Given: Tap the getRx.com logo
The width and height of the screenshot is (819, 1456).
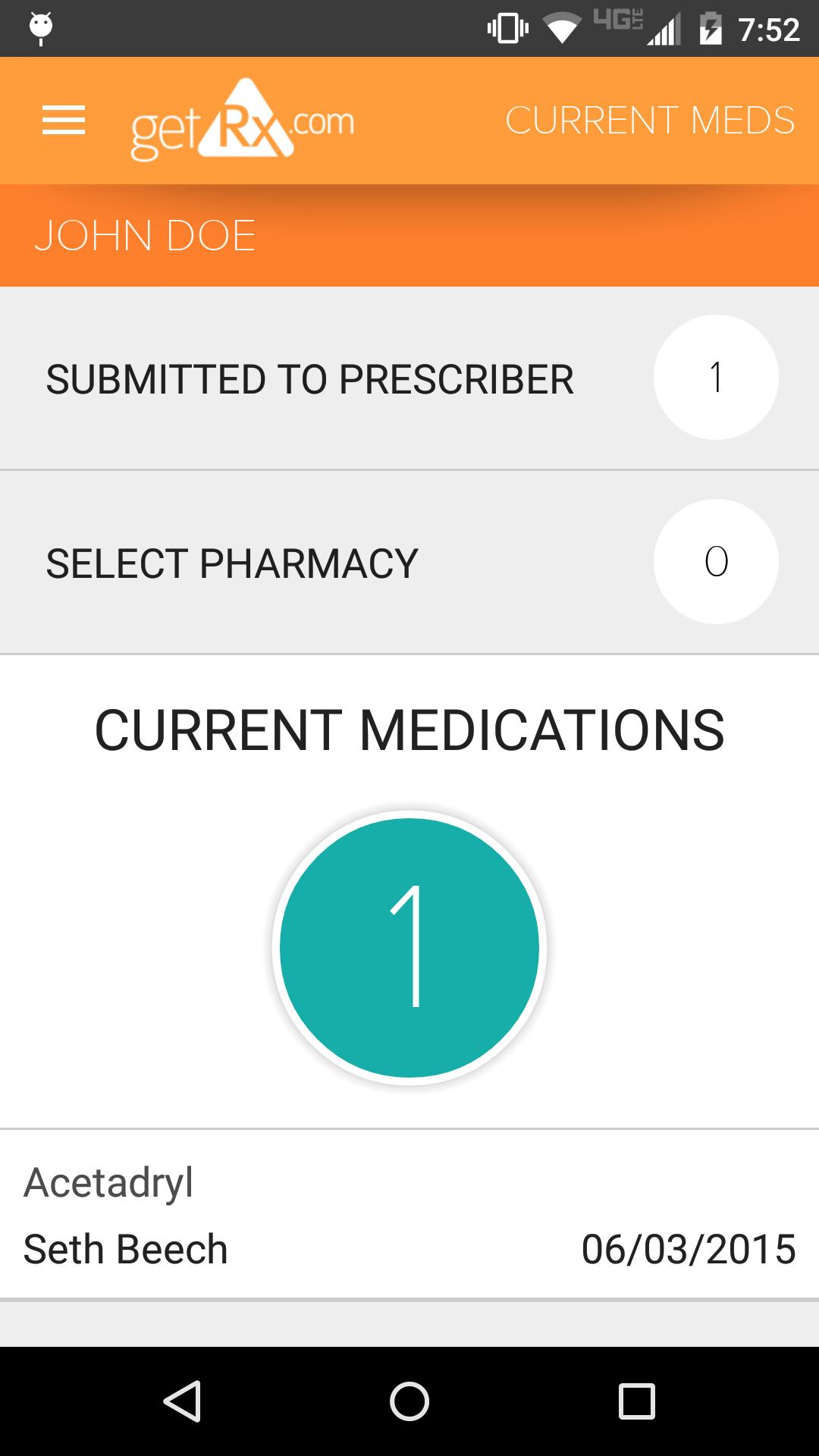Looking at the screenshot, I should point(243,119).
